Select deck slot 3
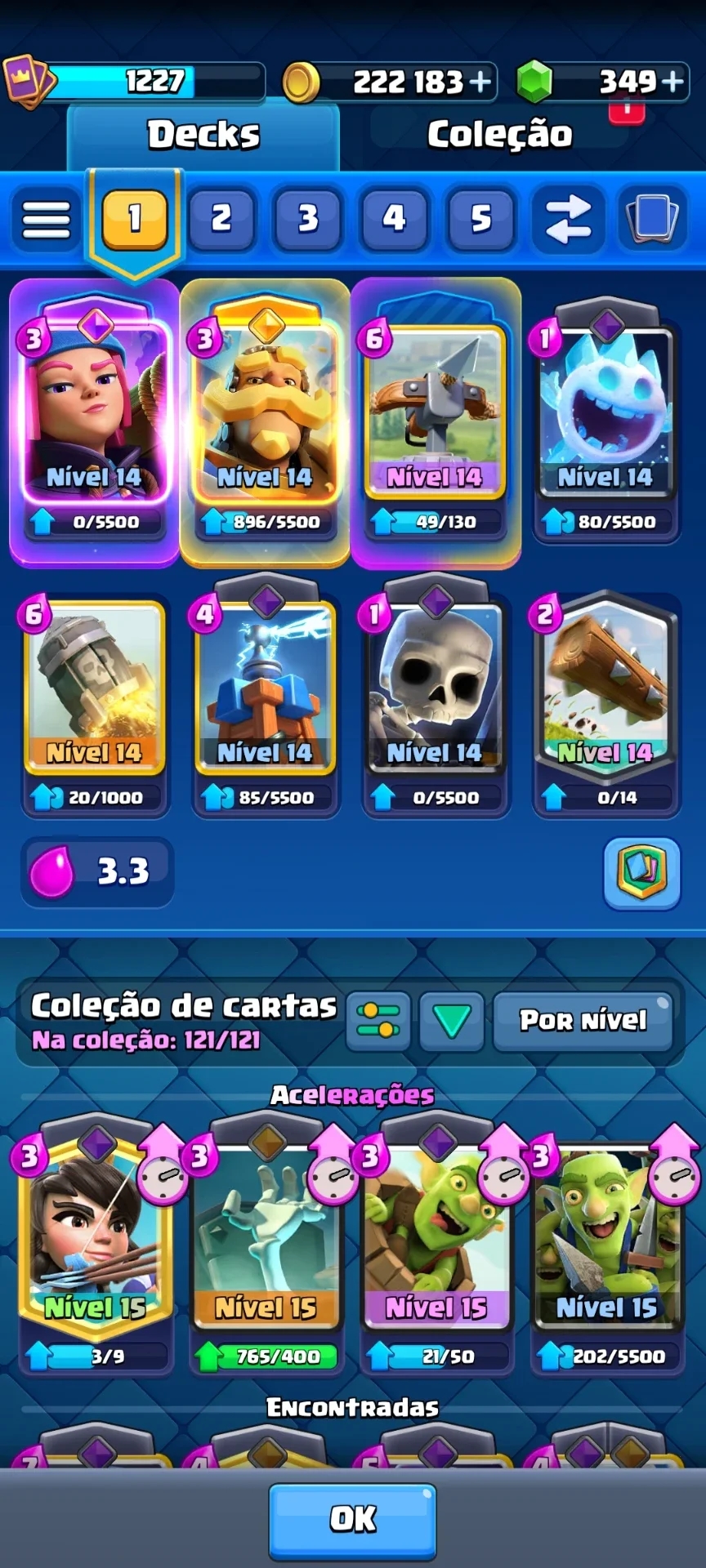This screenshot has height=1568, width=706. point(307,219)
